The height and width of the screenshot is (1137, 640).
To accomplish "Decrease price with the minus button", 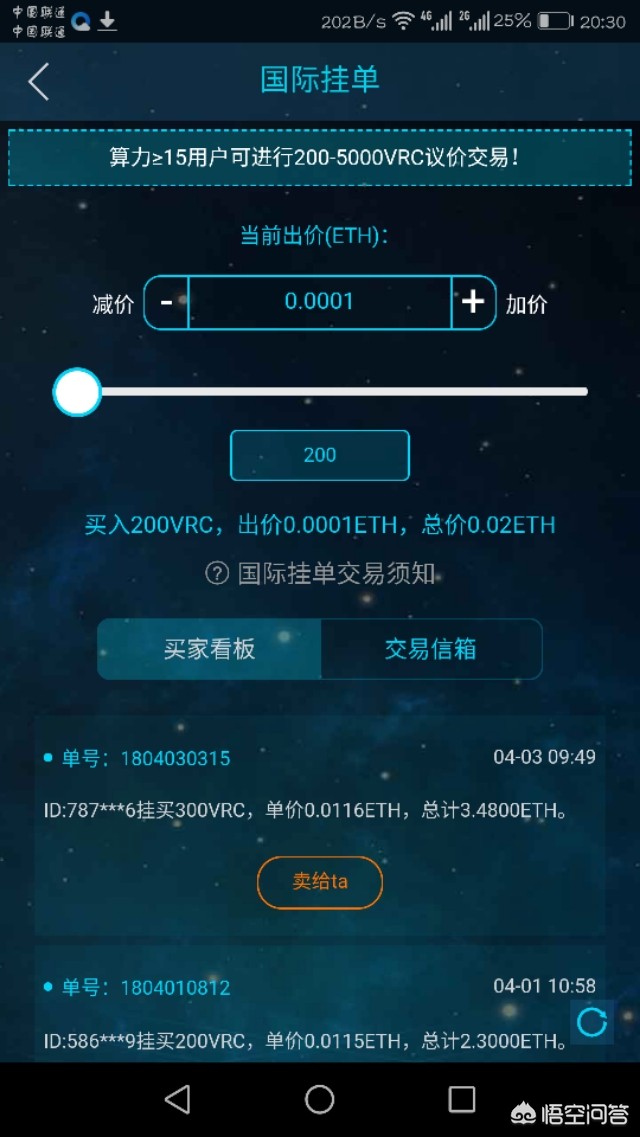I will pos(167,302).
